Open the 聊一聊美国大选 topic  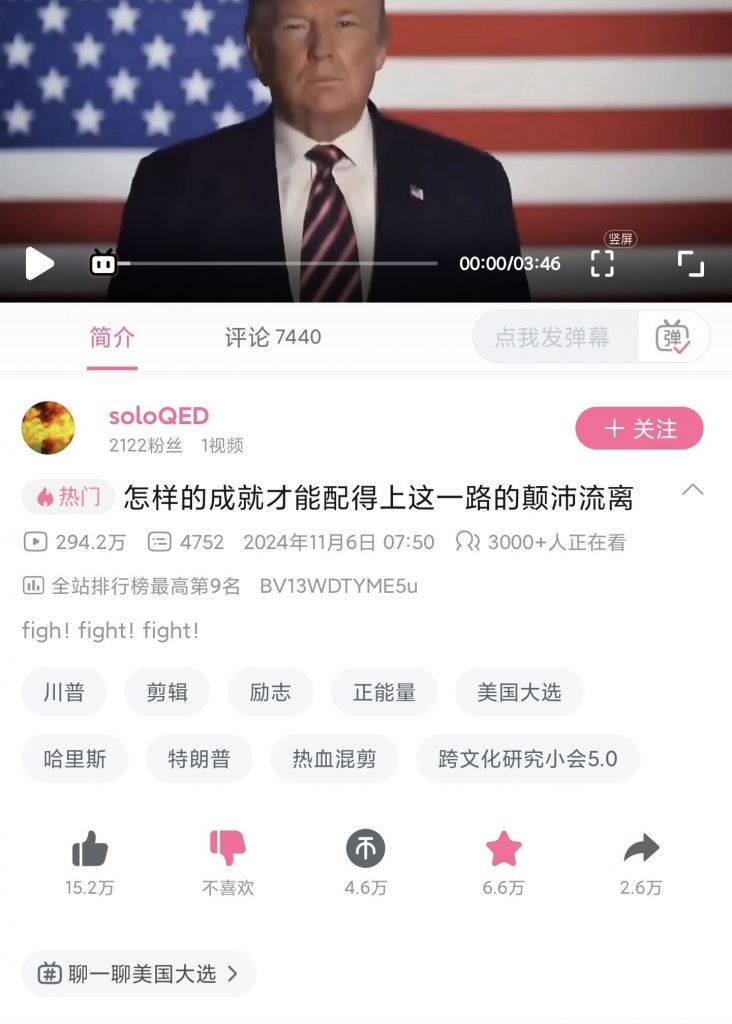(139, 974)
